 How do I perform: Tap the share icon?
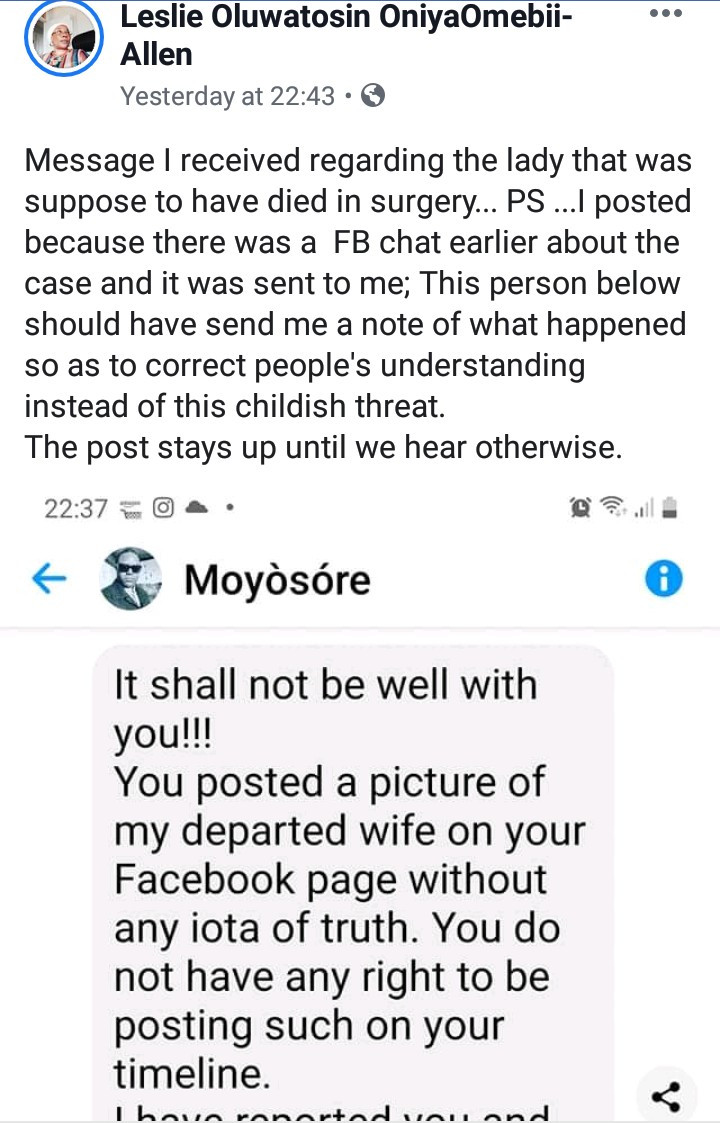point(666,1096)
